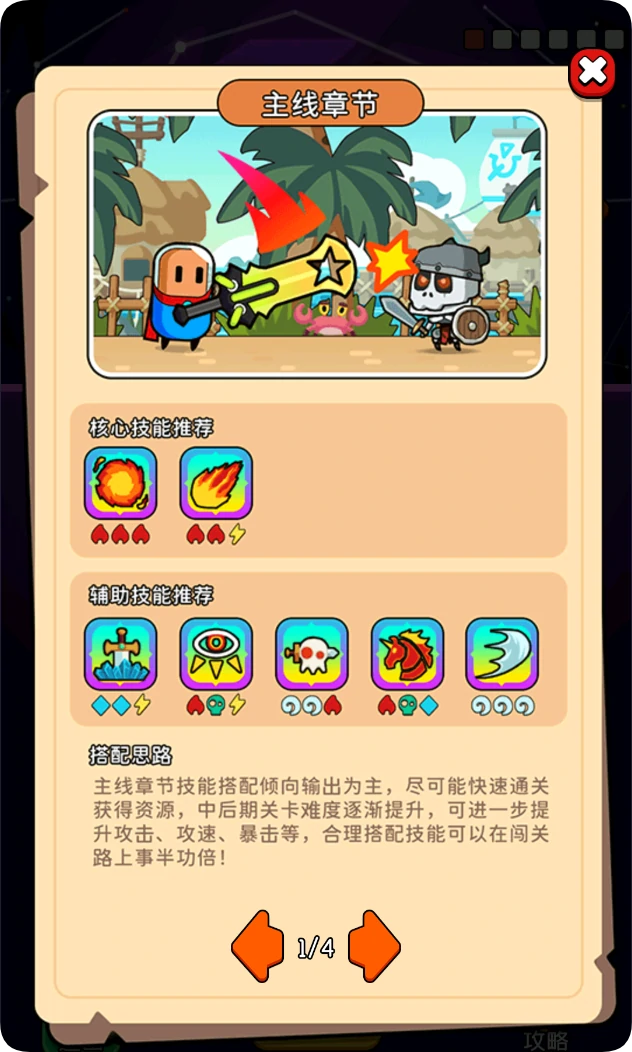Tap the wind slash support skill icon
The image size is (632, 1052).
point(502,653)
